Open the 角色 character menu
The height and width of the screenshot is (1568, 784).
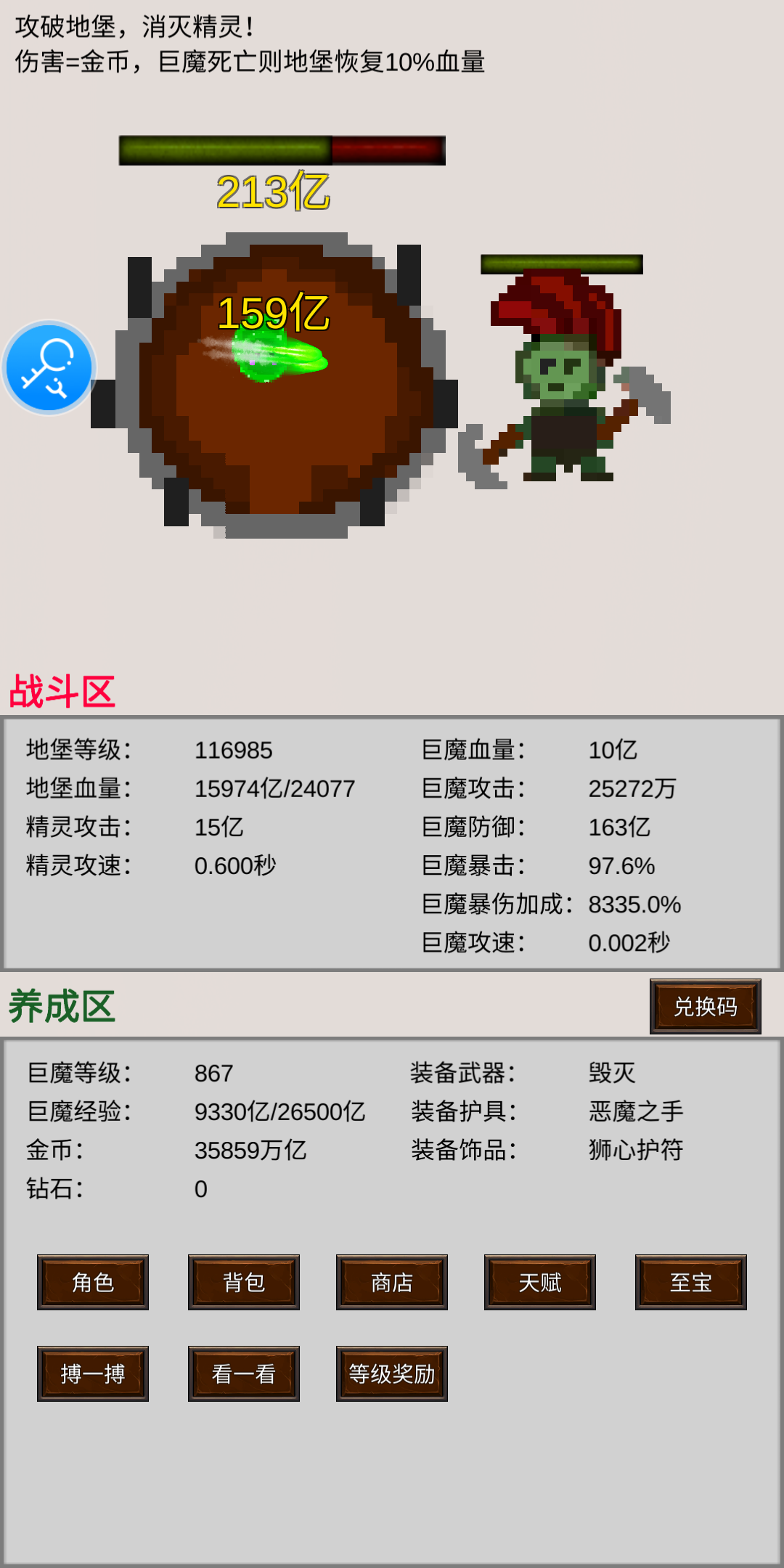pos(93,1282)
